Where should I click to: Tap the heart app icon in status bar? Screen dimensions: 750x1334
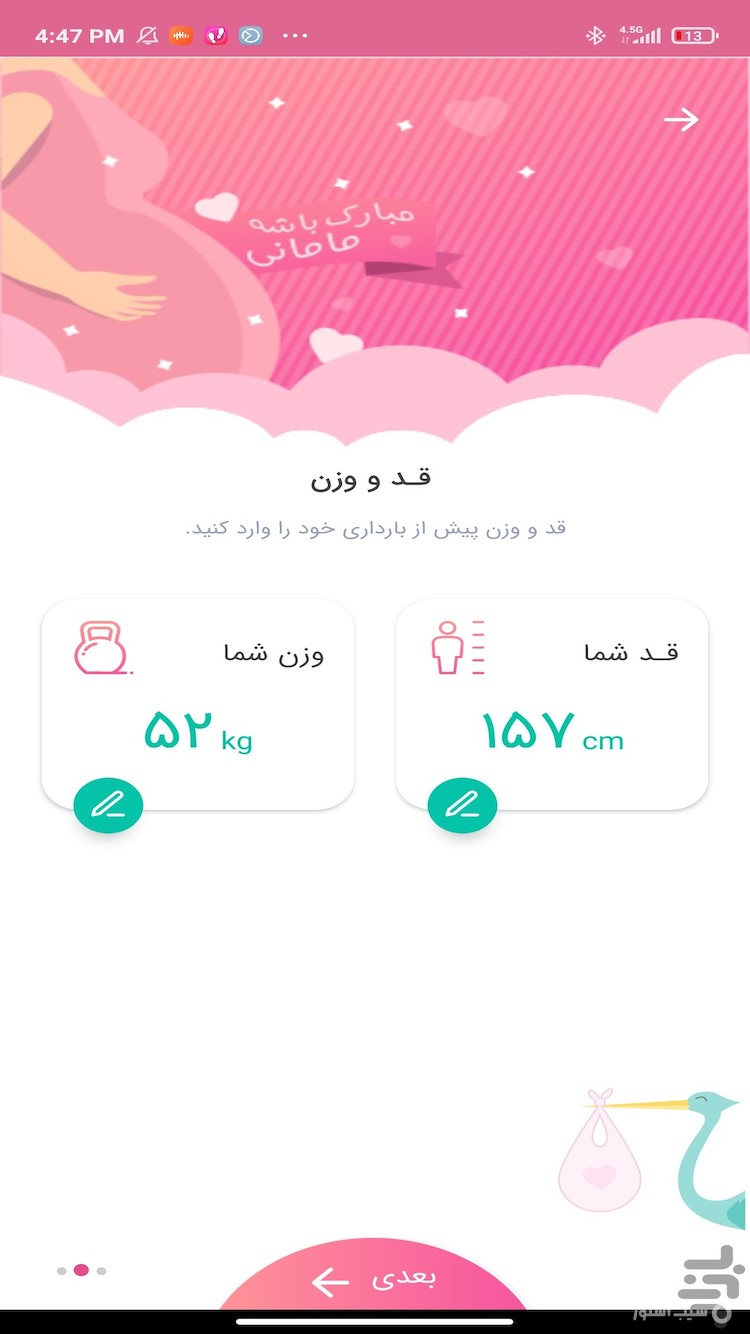click(215, 35)
